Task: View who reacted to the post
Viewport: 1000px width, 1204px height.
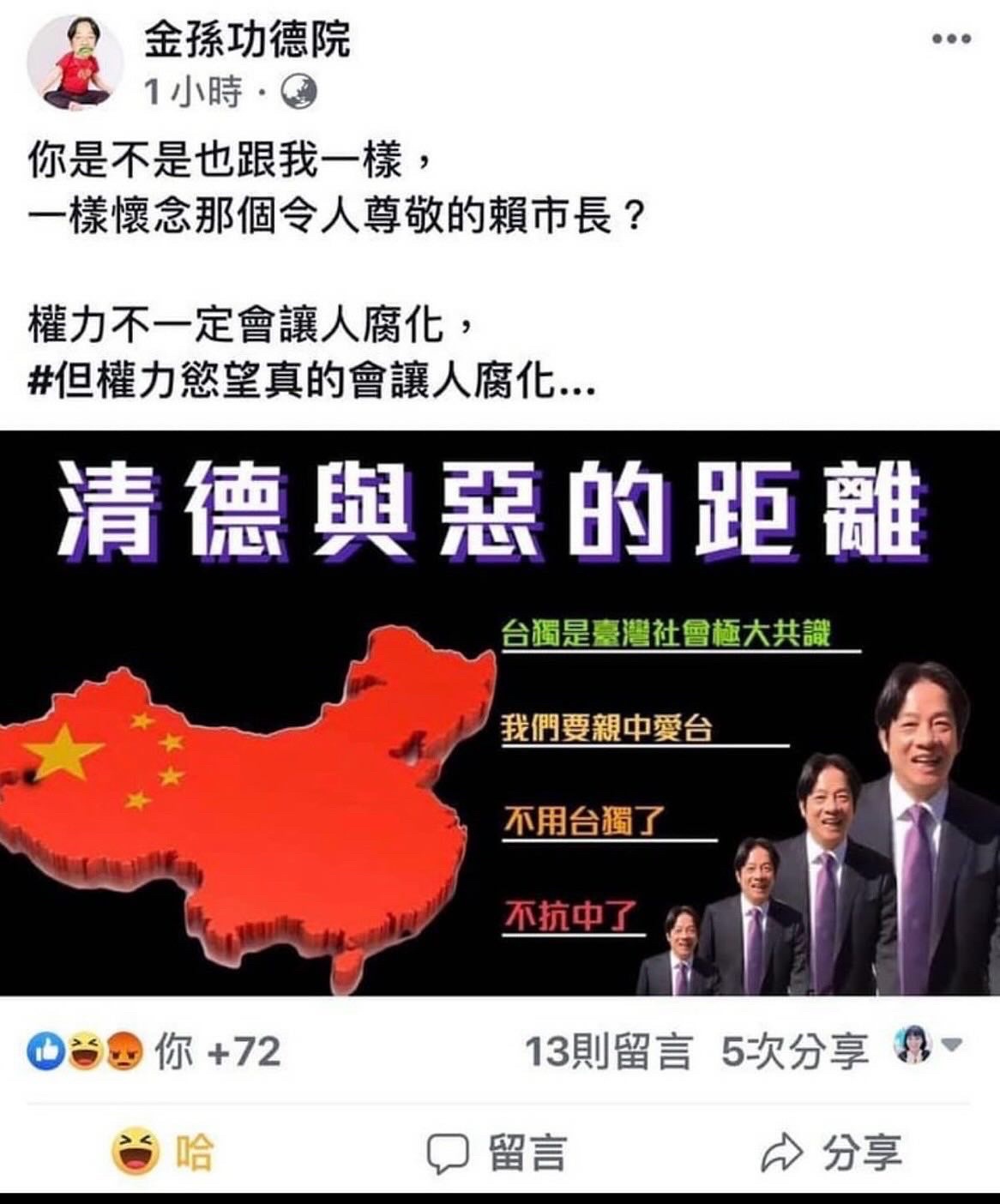Action: [x=154, y=1051]
